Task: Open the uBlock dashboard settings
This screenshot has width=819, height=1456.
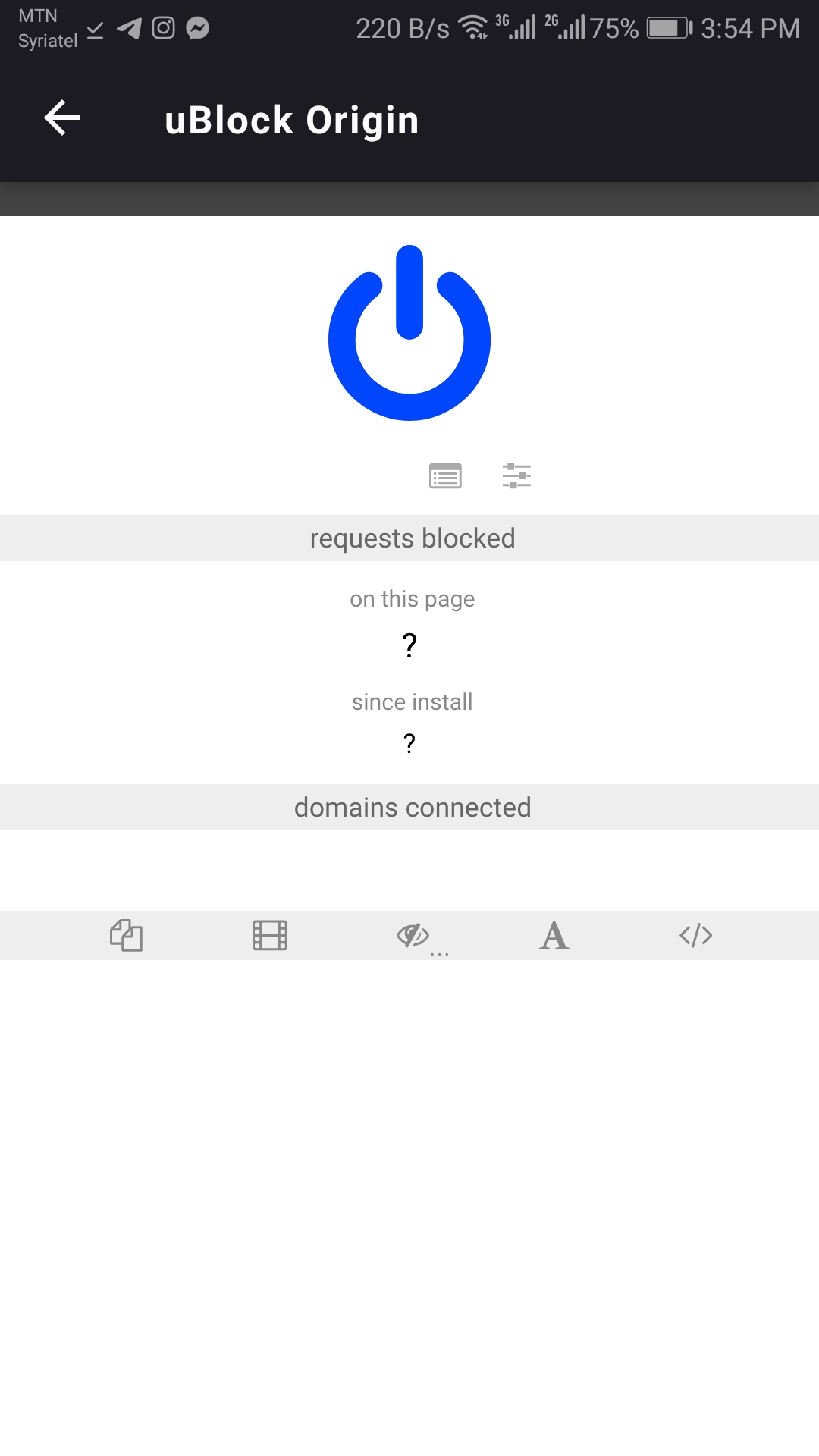Action: click(516, 475)
